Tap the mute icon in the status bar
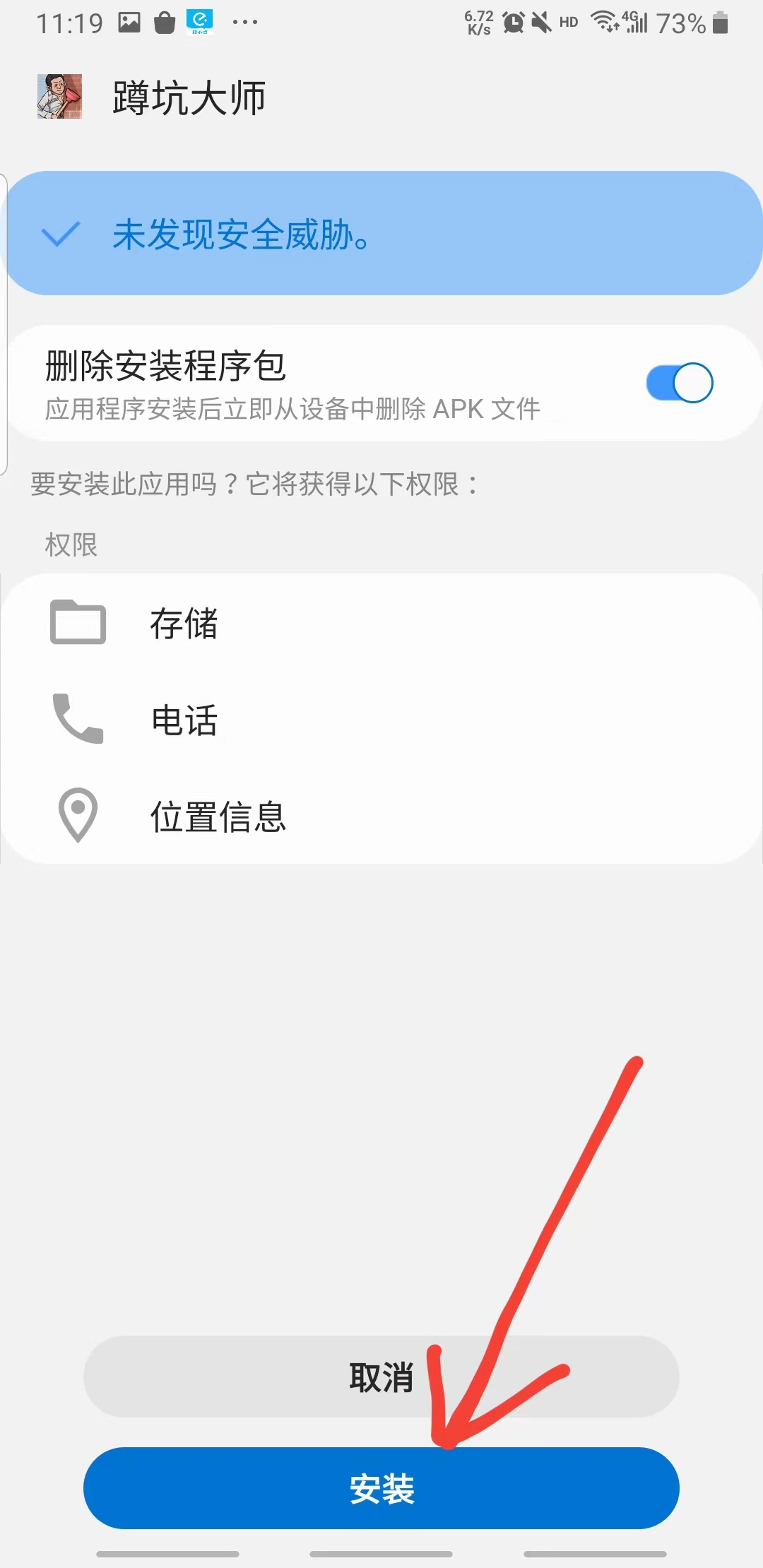This screenshot has width=763, height=1568. pyautogui.click(x=540, y=21)
